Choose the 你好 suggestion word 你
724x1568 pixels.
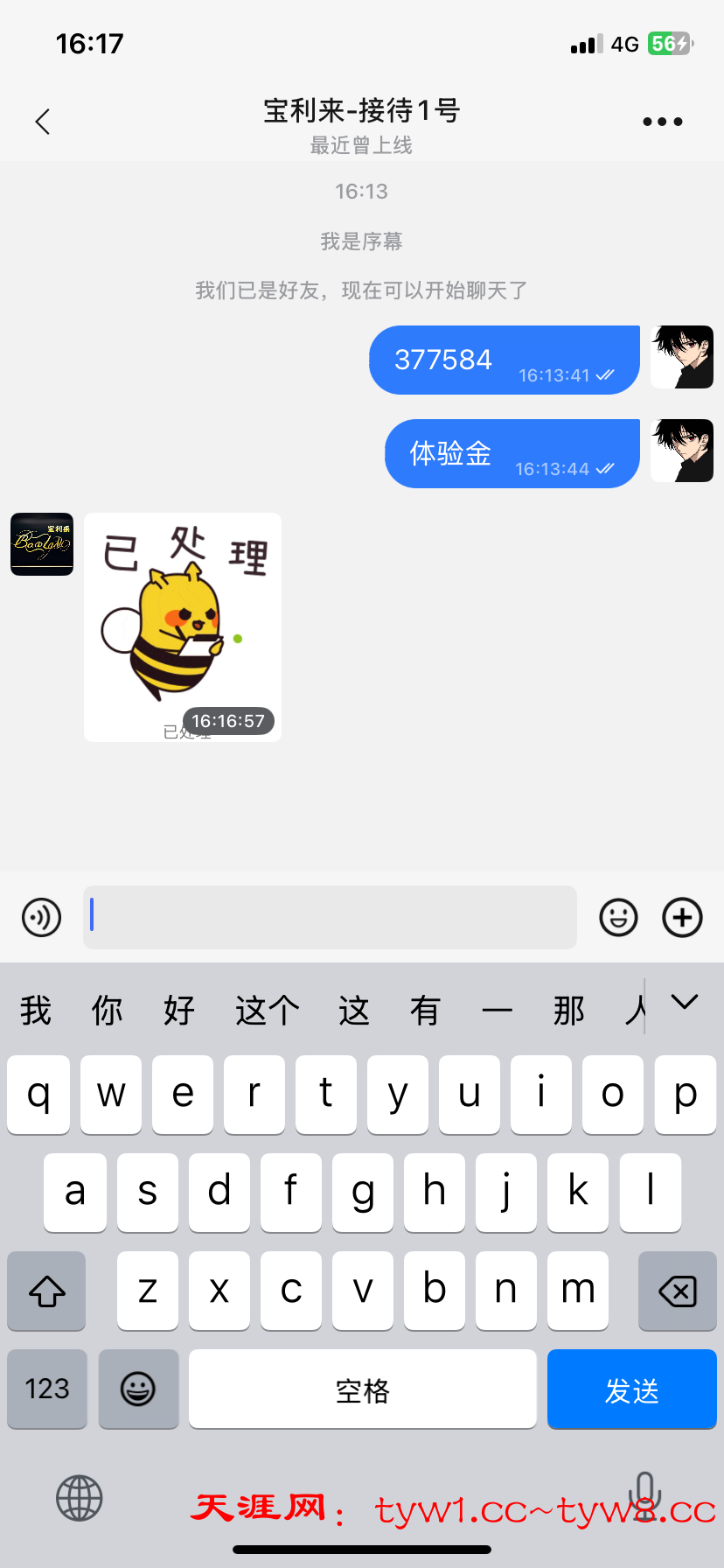107,1011
